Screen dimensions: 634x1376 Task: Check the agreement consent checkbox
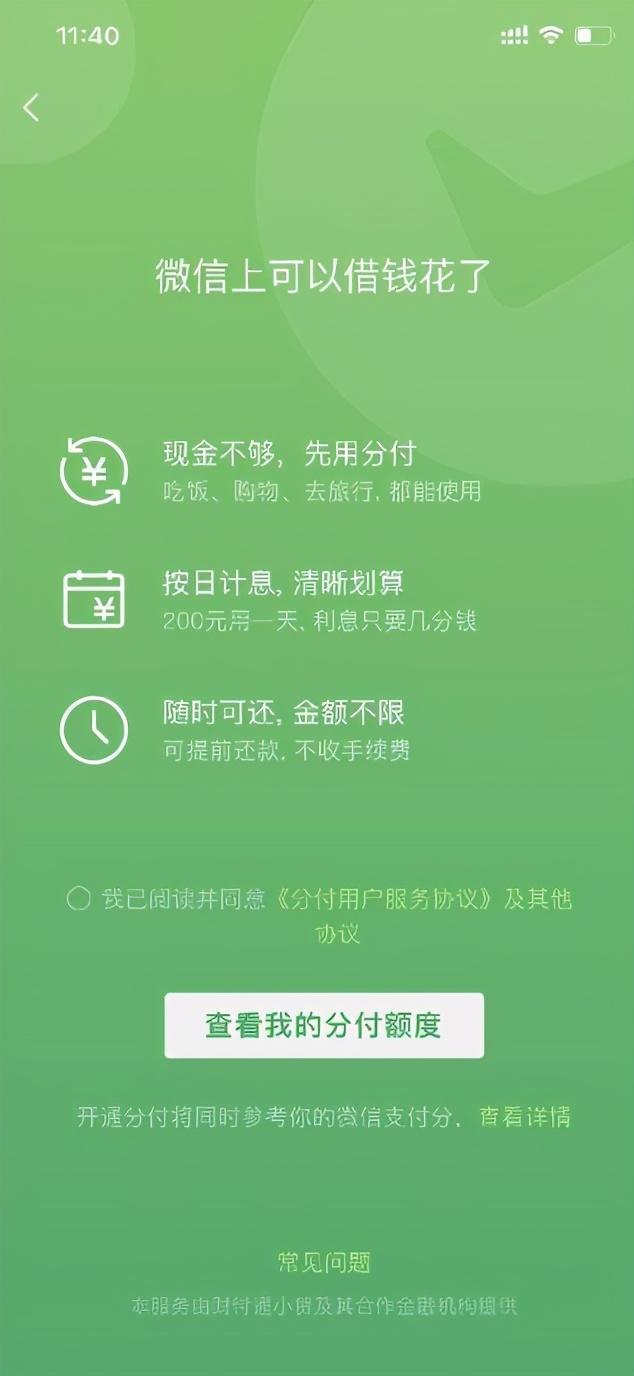[x=78, y=898]
